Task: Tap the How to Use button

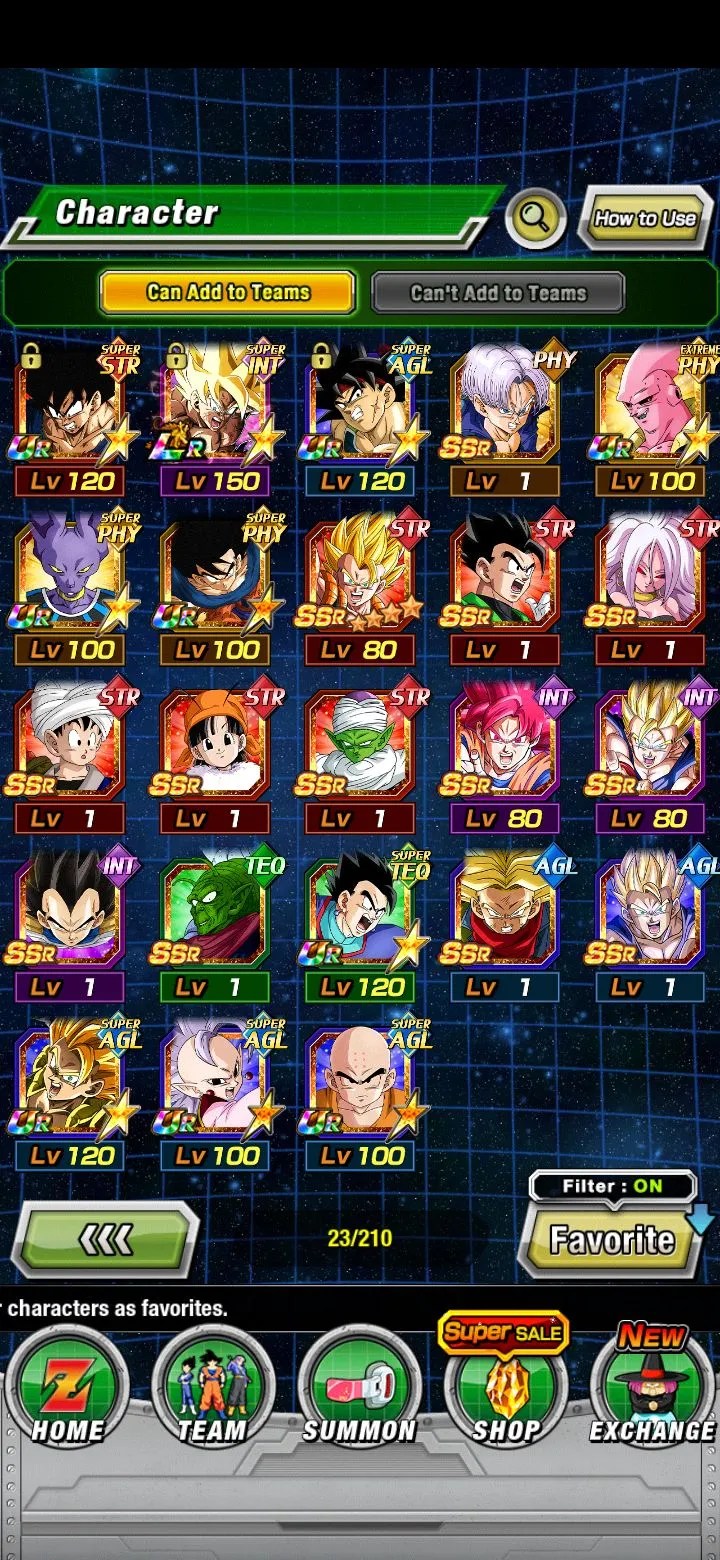Action: coord(645,218)
